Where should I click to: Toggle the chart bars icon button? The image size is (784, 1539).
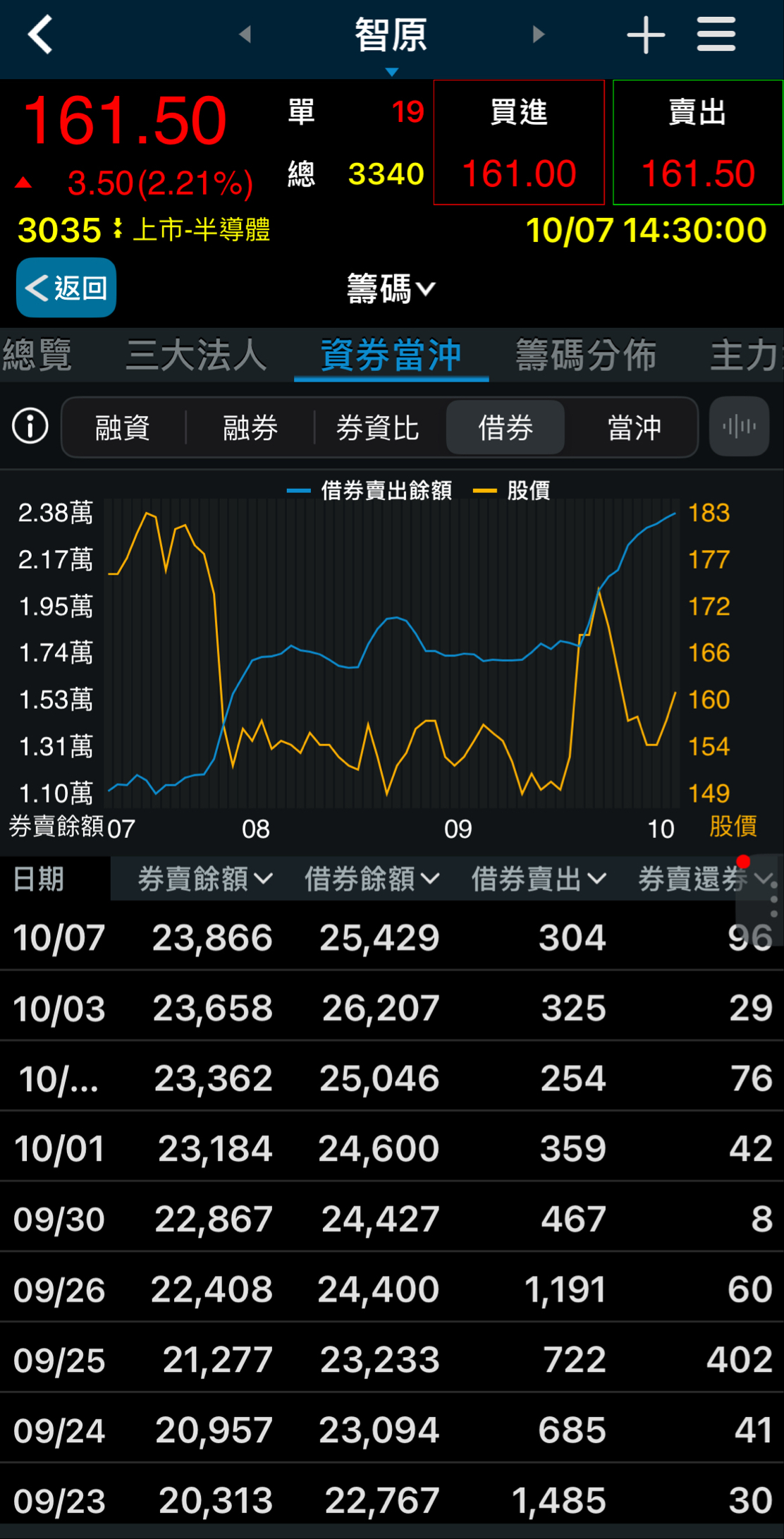tap(739, 427)
